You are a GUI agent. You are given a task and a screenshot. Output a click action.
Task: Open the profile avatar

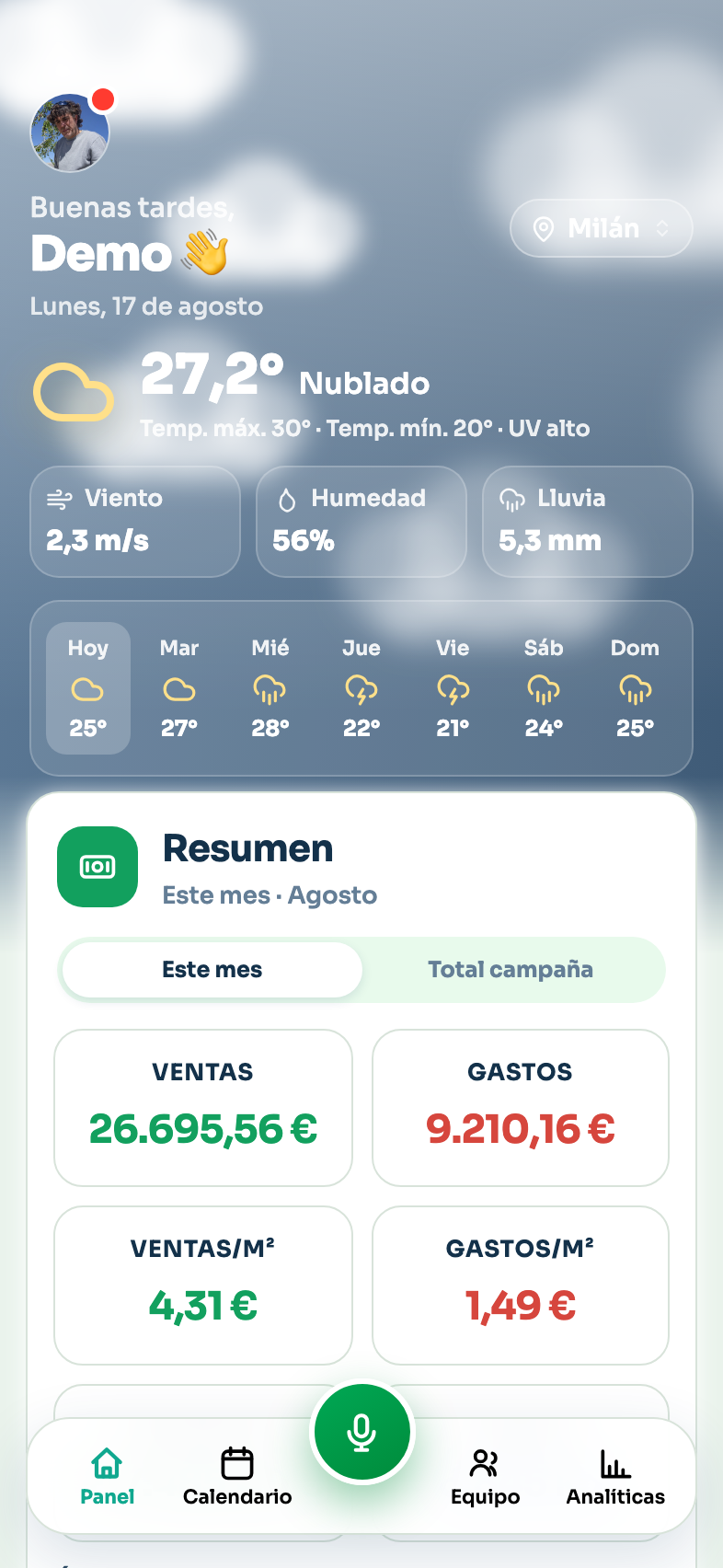coord(70,133)
